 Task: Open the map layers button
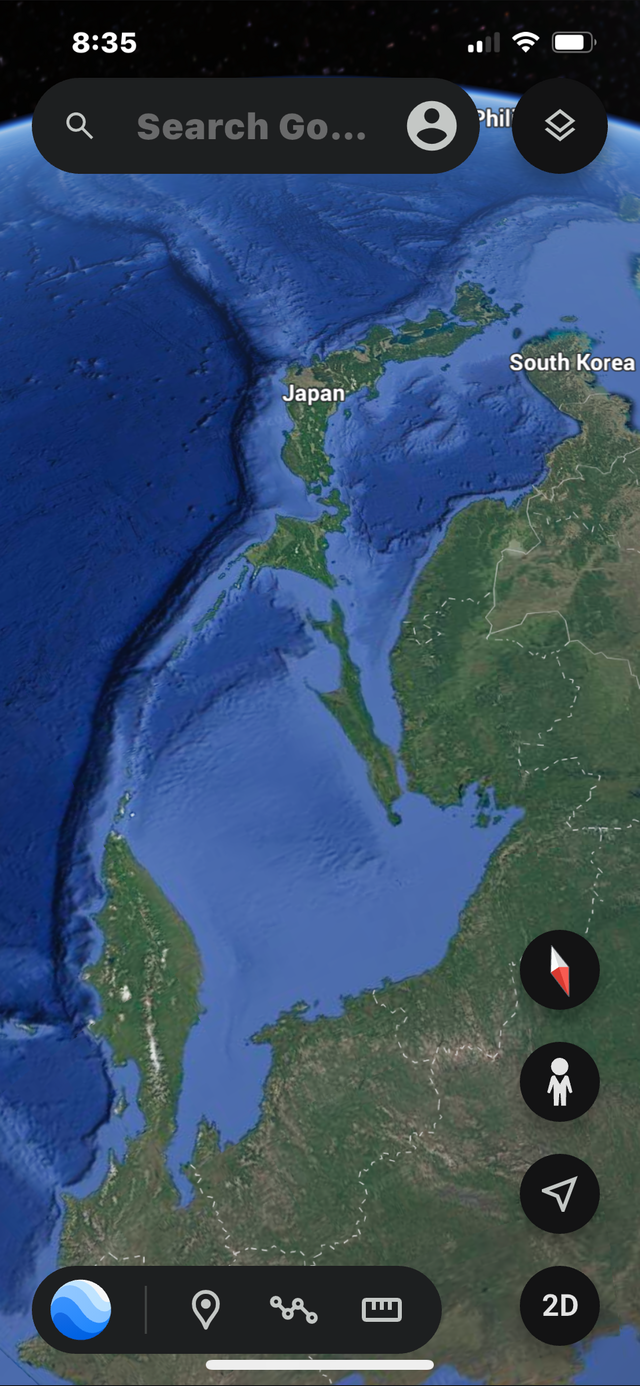click(x=560, y=126)
